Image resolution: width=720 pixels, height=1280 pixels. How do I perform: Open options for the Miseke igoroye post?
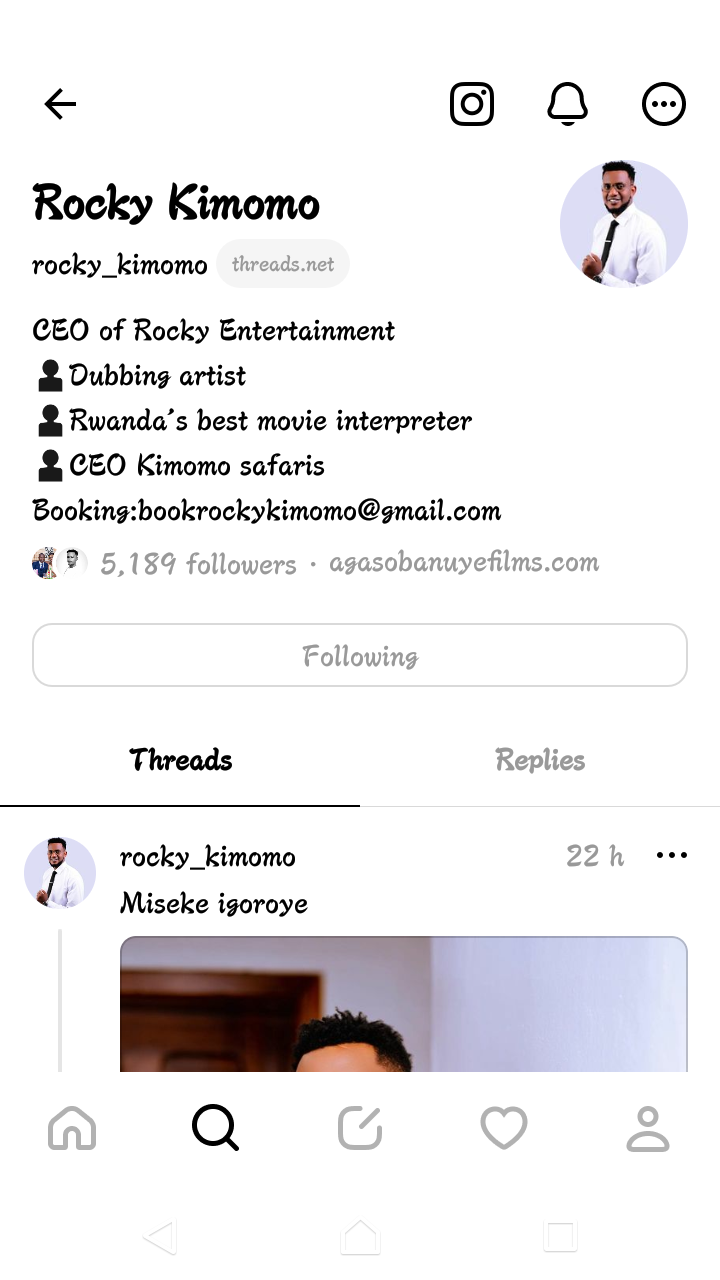[671, 855]
